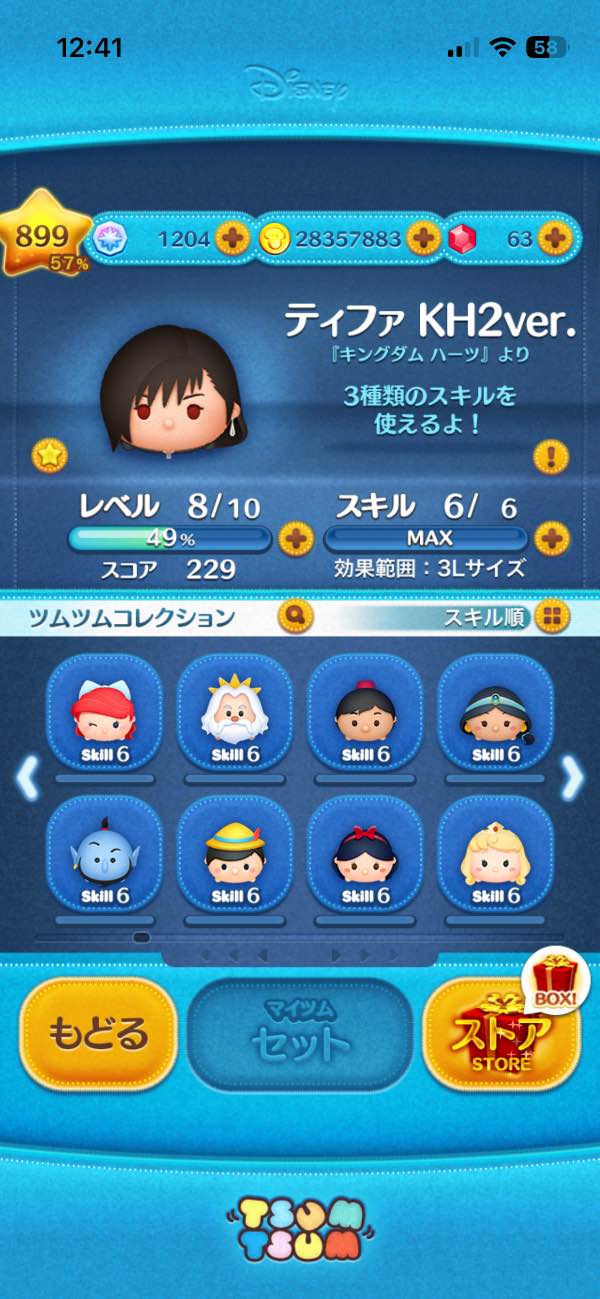
Task: Buy rubies with the plus button
Action: pos(553,238)
